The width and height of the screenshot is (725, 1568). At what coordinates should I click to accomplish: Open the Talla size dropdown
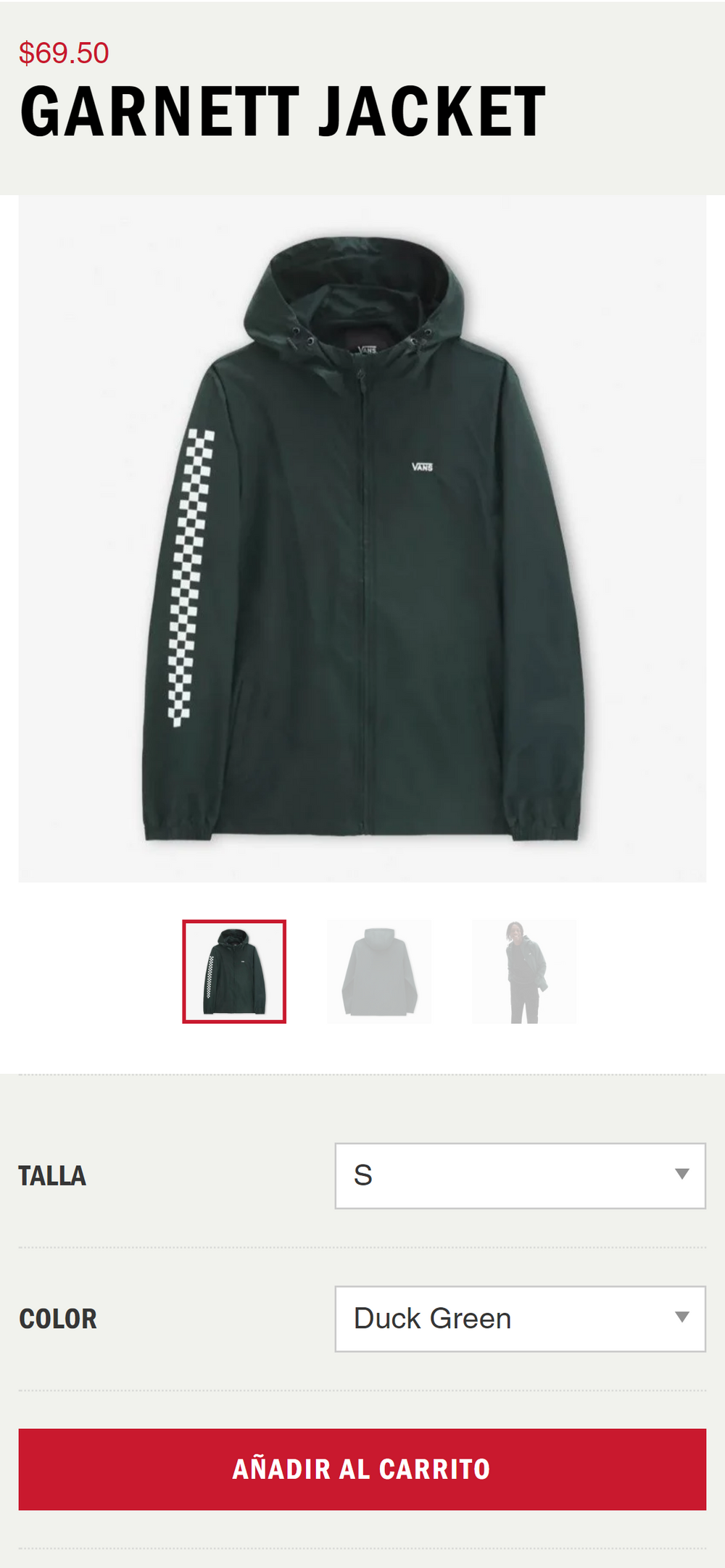pos(520,1175)
